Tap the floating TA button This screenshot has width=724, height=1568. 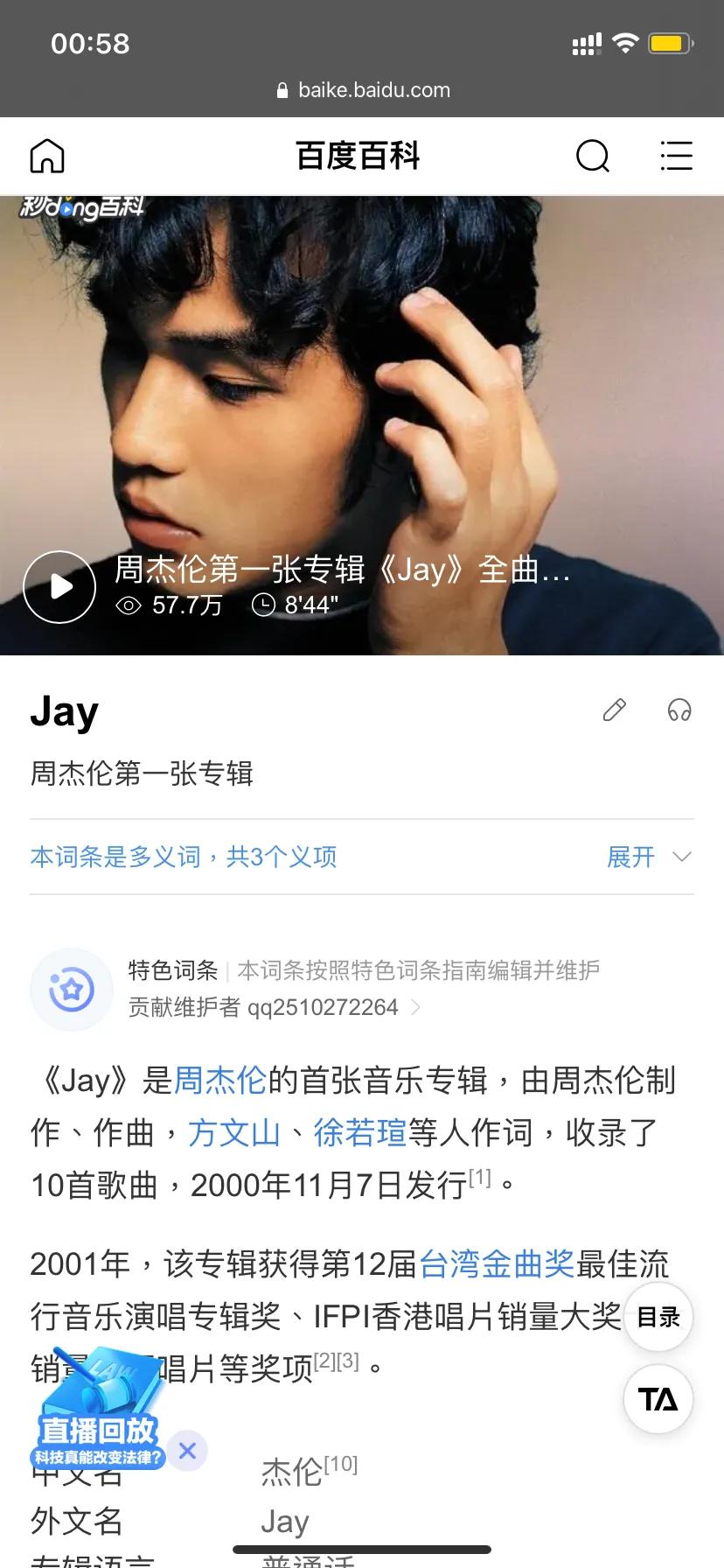tap(658, 1399)
